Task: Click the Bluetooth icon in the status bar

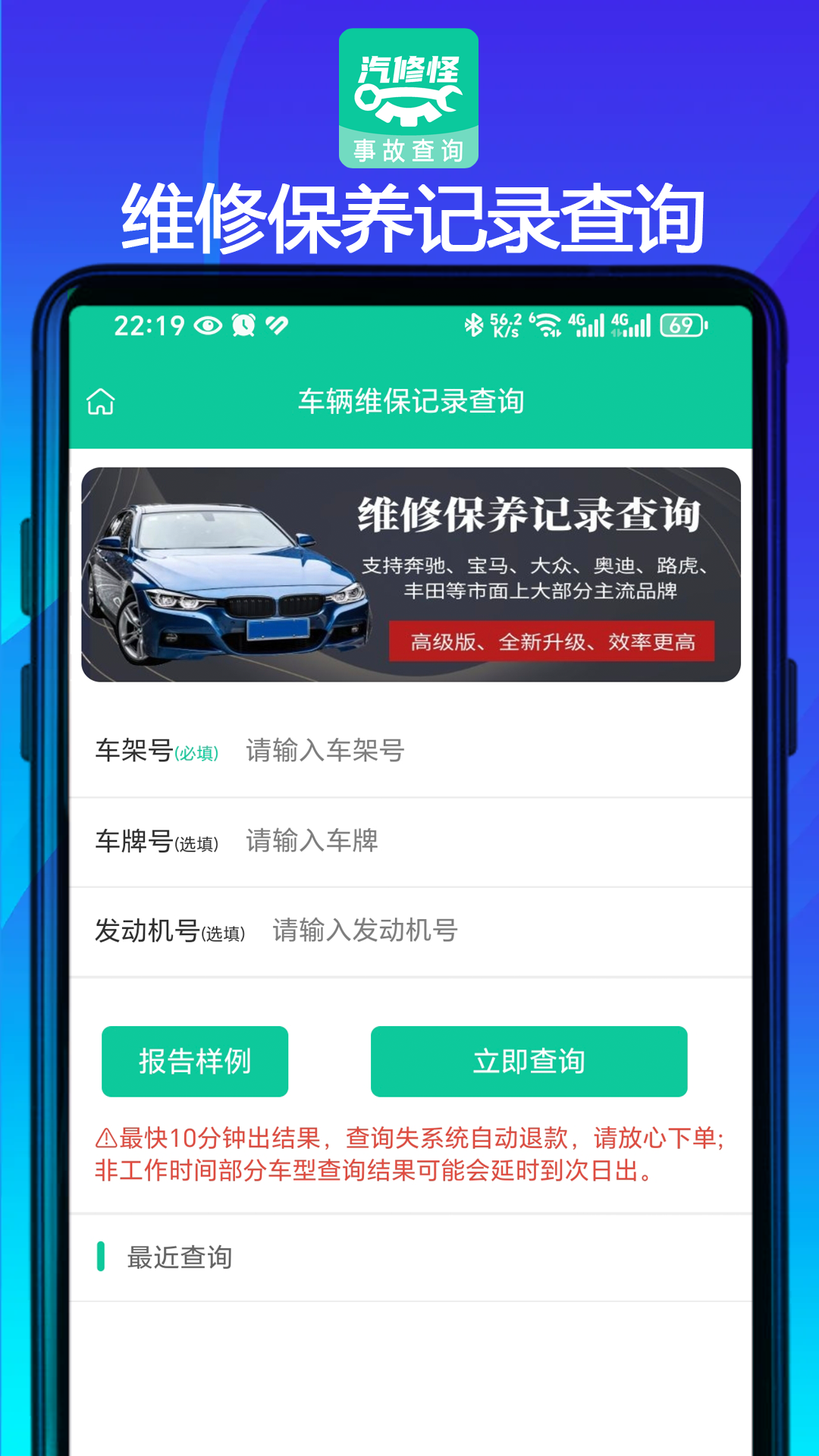Action: [474, 325]
